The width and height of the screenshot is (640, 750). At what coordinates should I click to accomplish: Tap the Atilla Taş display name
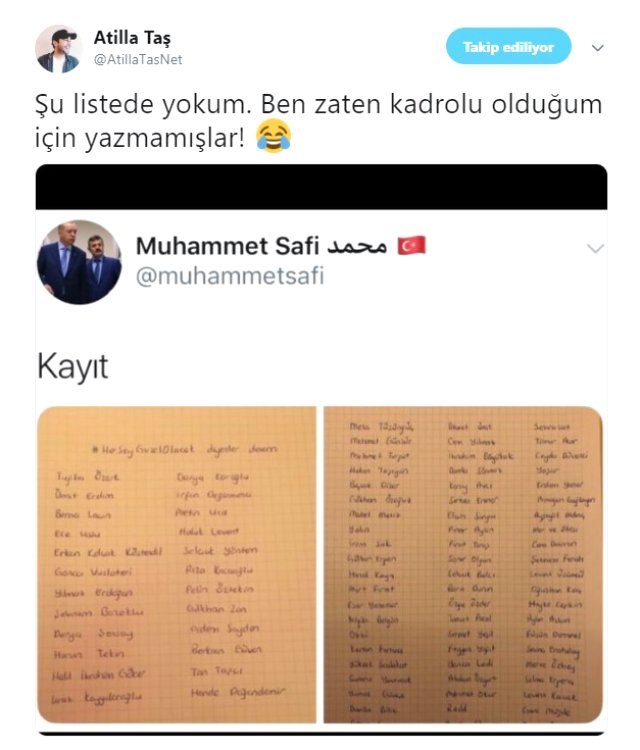click(132, 38)
